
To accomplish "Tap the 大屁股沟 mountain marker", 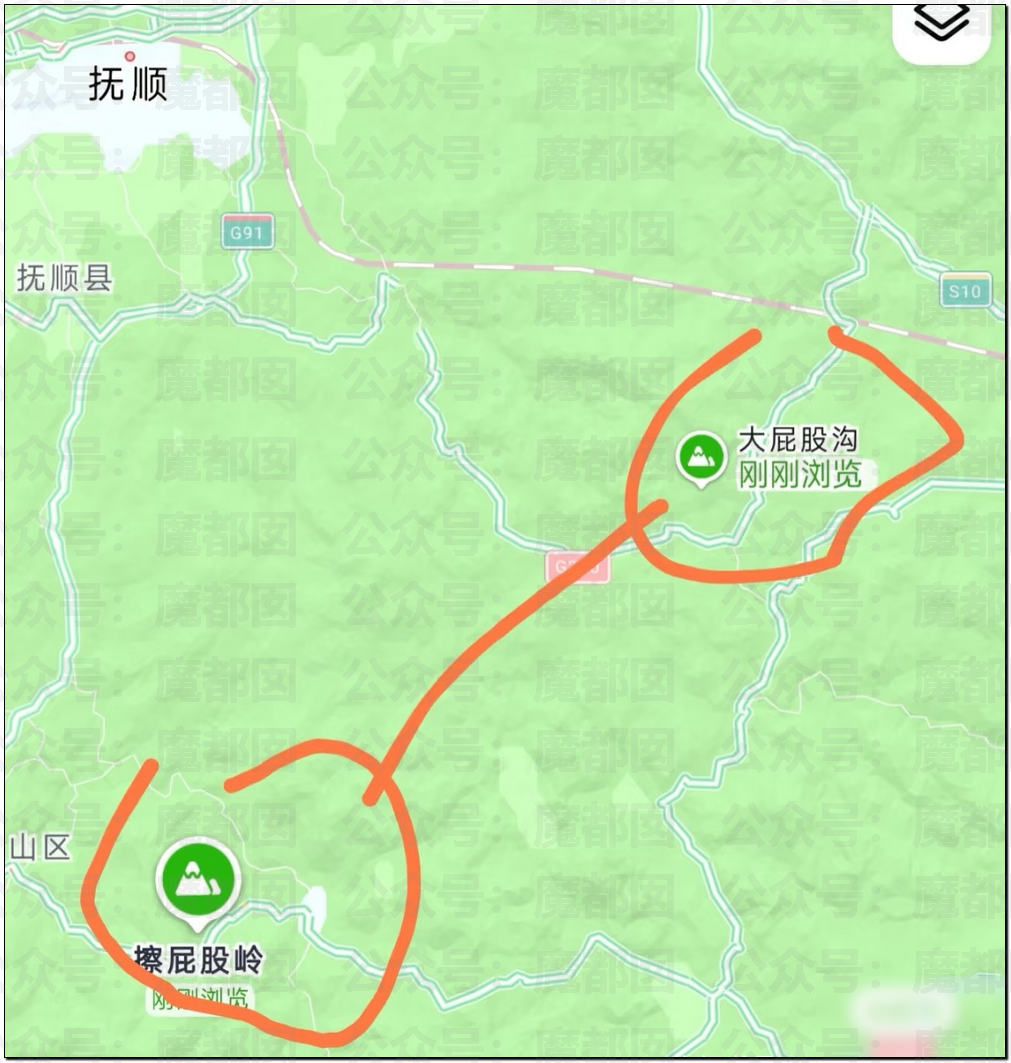I will coord(701,457).
